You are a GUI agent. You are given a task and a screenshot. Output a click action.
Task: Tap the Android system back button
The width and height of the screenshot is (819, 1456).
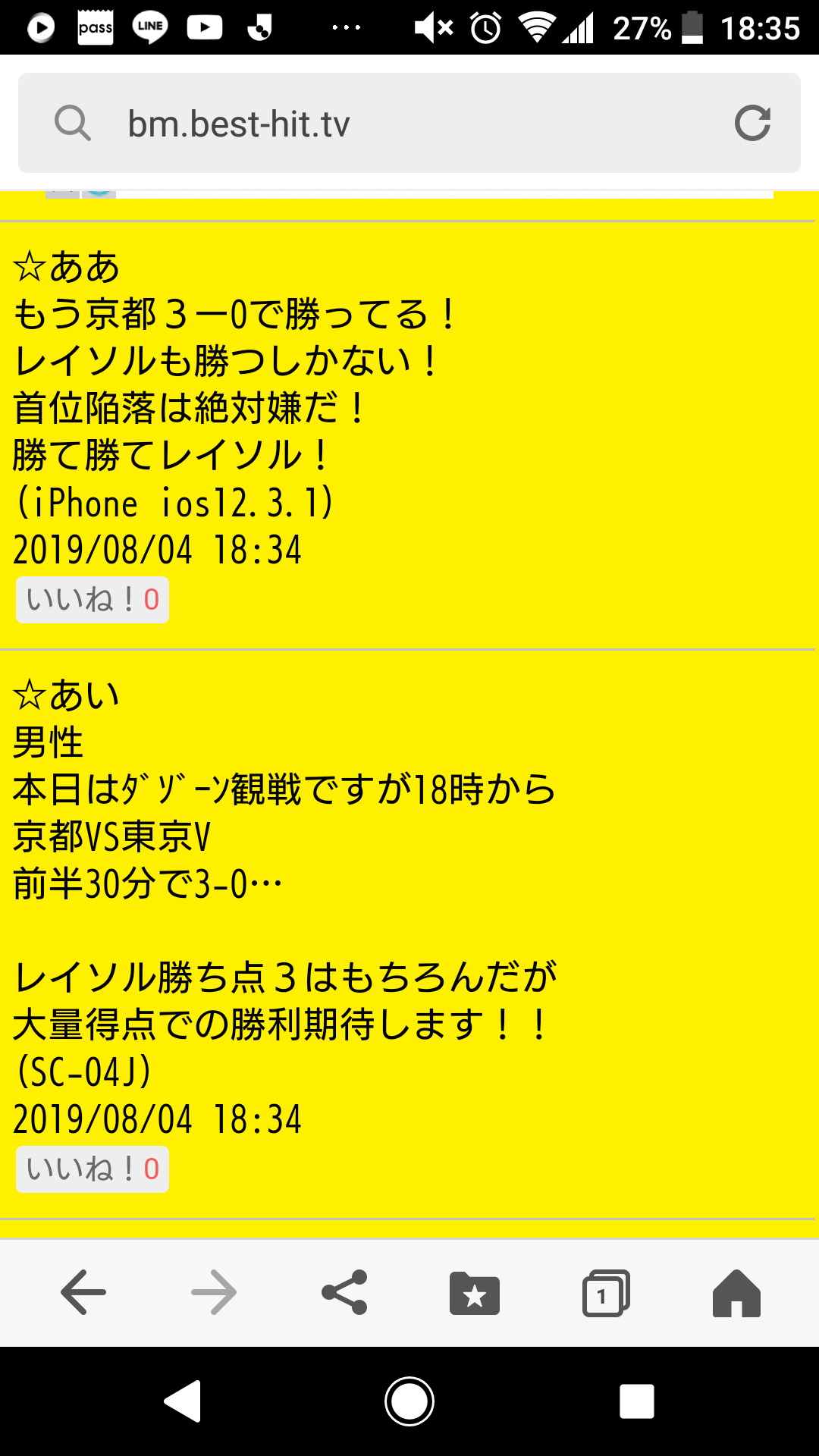[183, 1401]
